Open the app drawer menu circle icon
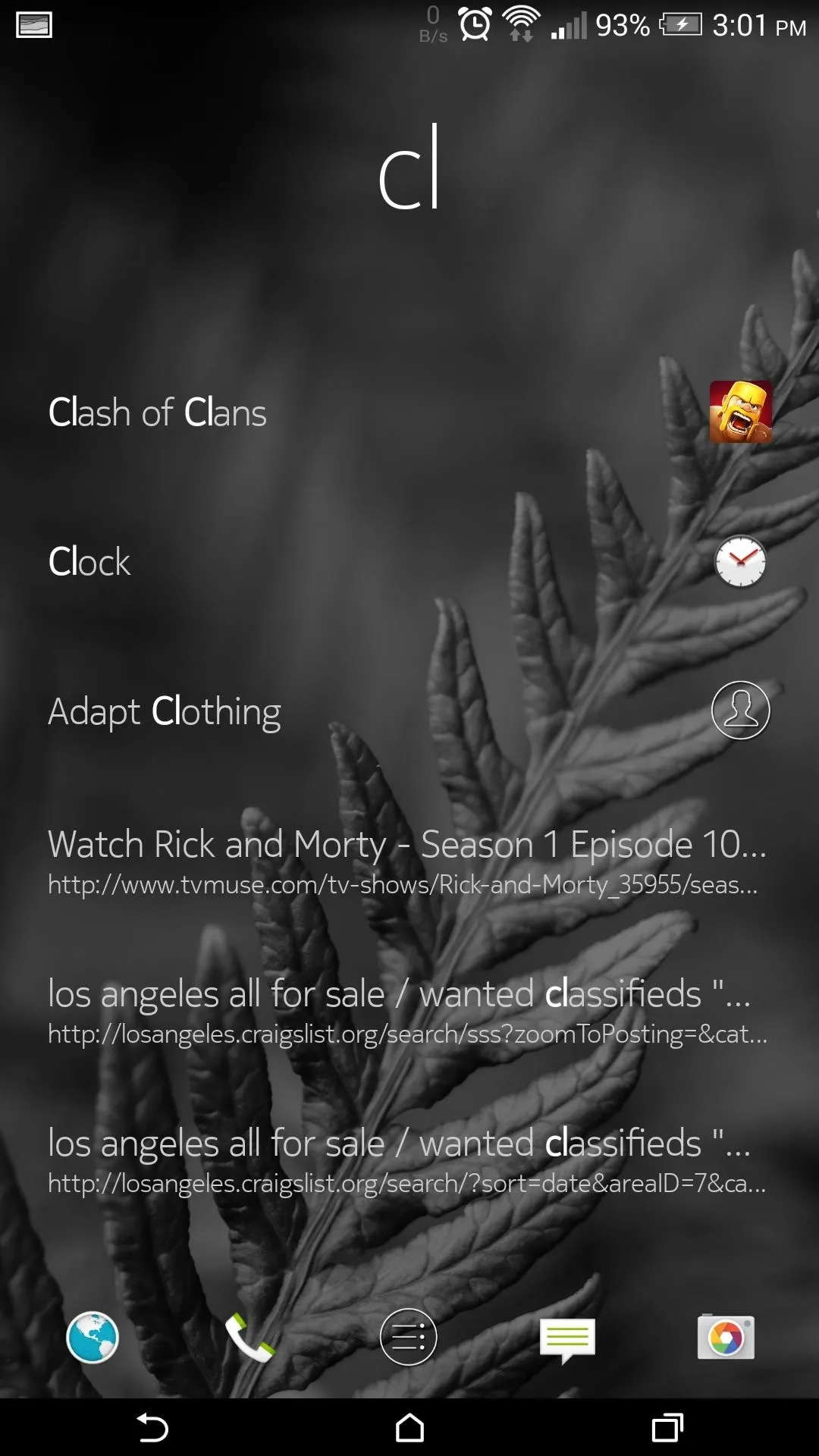The width and height of the screenshot is (819, 1456). coord(409,1337)
